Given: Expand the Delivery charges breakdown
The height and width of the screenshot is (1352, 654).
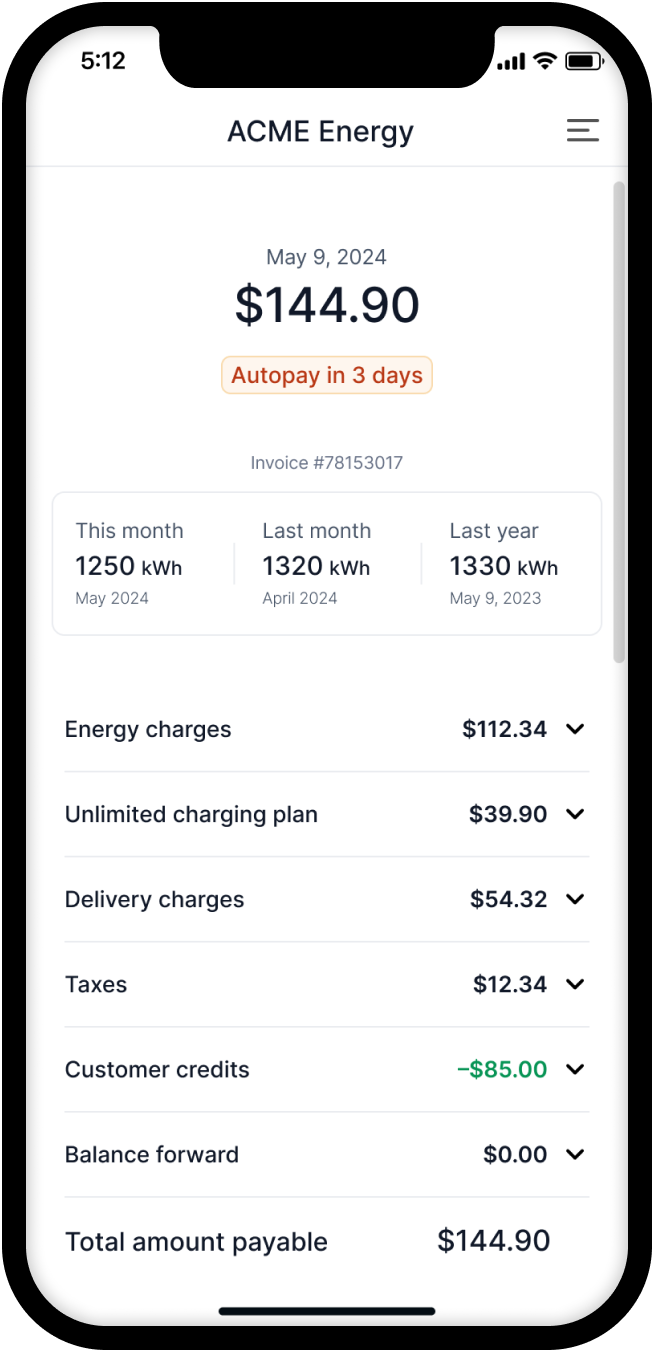Looking at the screenshot, I should point(575,900).
